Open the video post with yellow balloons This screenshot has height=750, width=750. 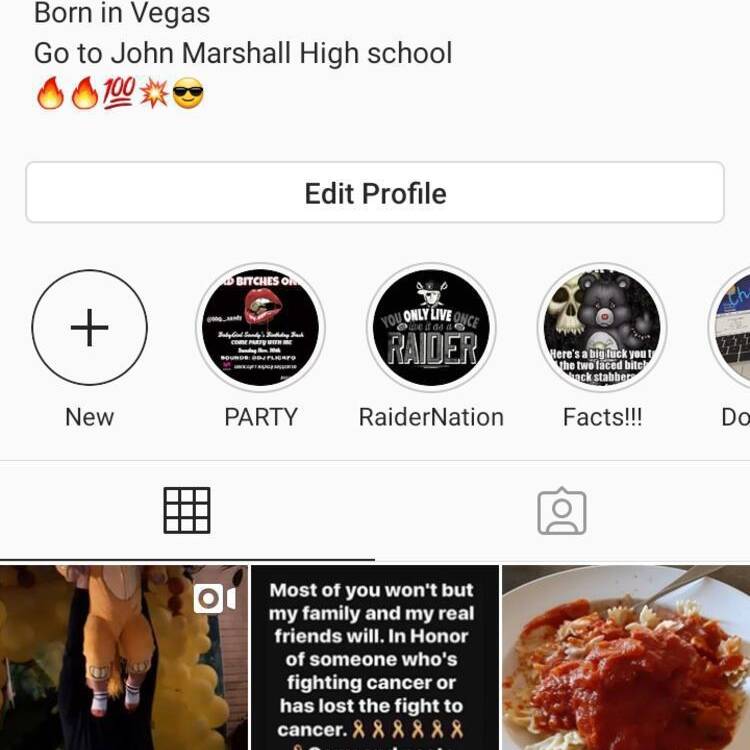(123, 657)
